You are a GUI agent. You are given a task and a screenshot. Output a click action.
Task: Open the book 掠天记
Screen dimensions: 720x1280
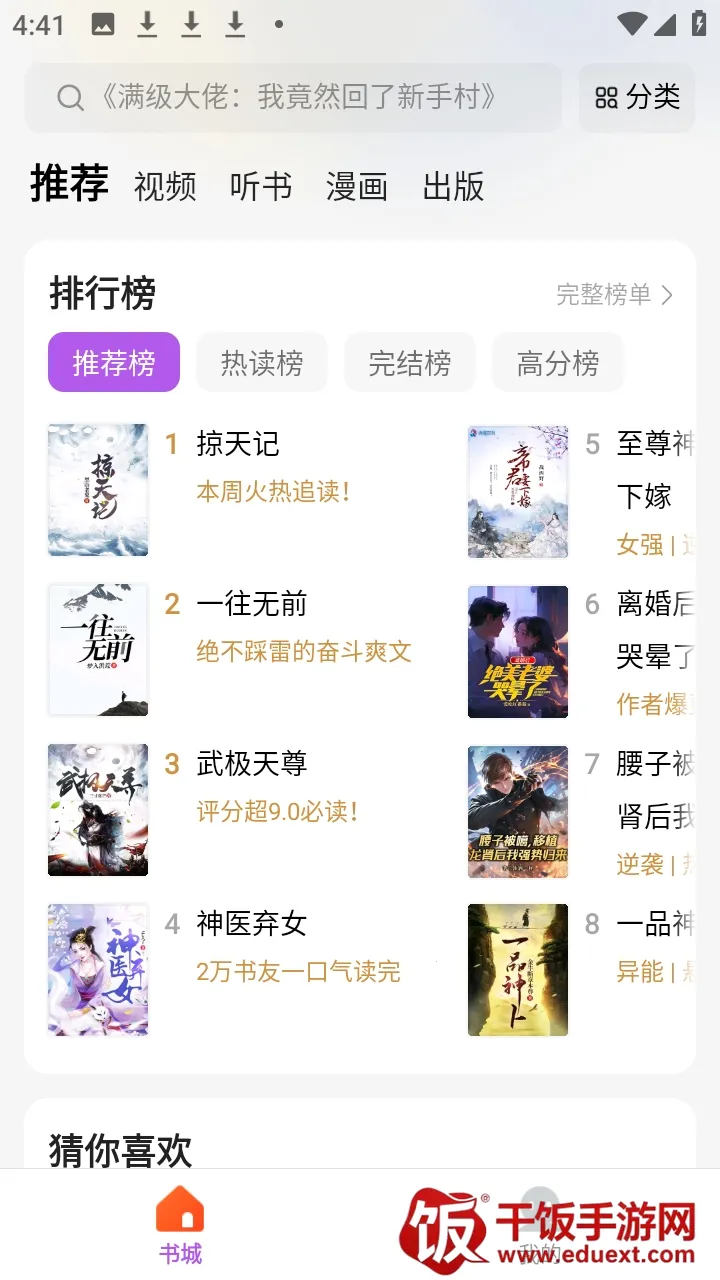tap(238, 444)
